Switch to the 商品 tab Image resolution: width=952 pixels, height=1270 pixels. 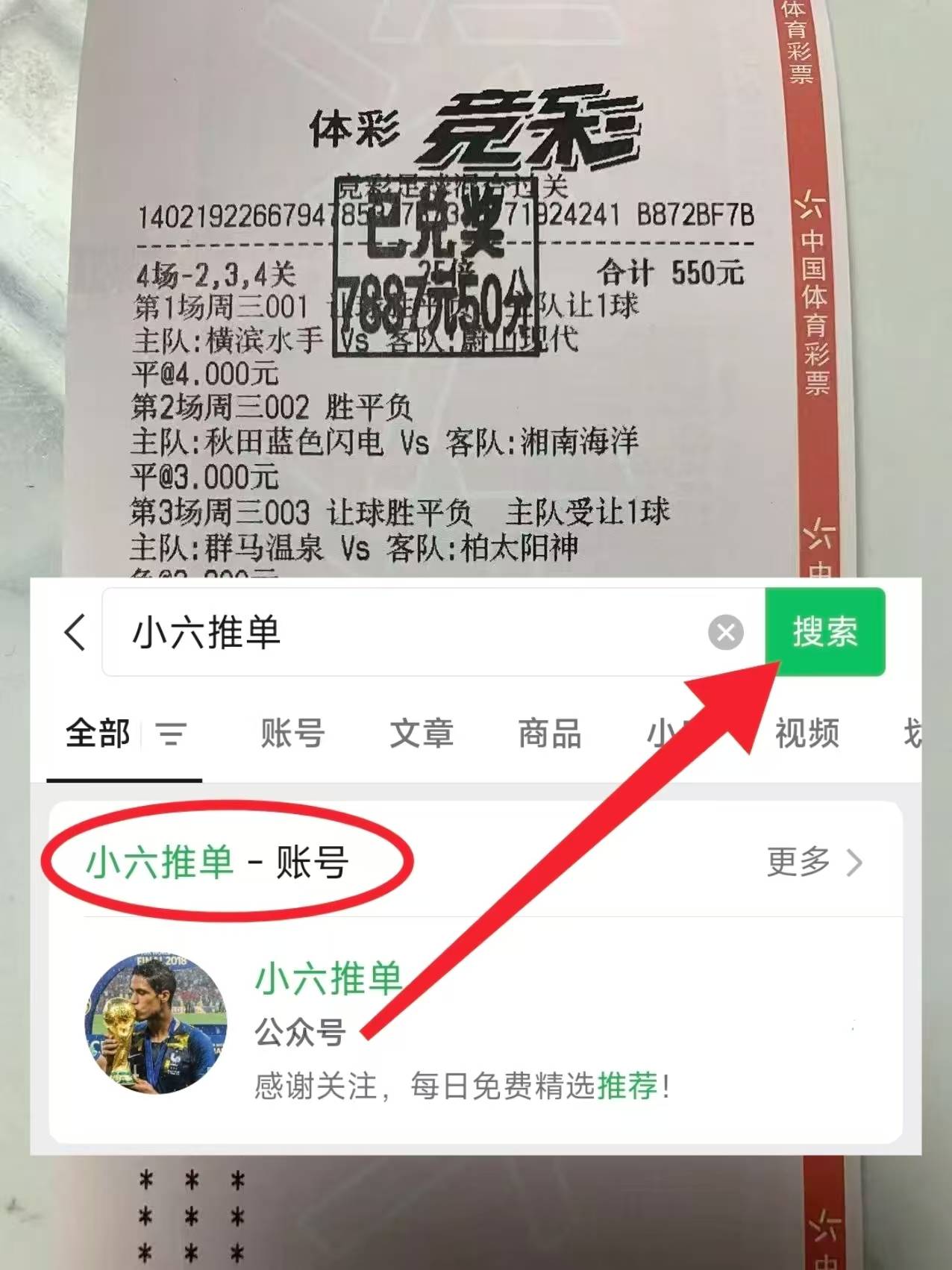coord(548,734)
